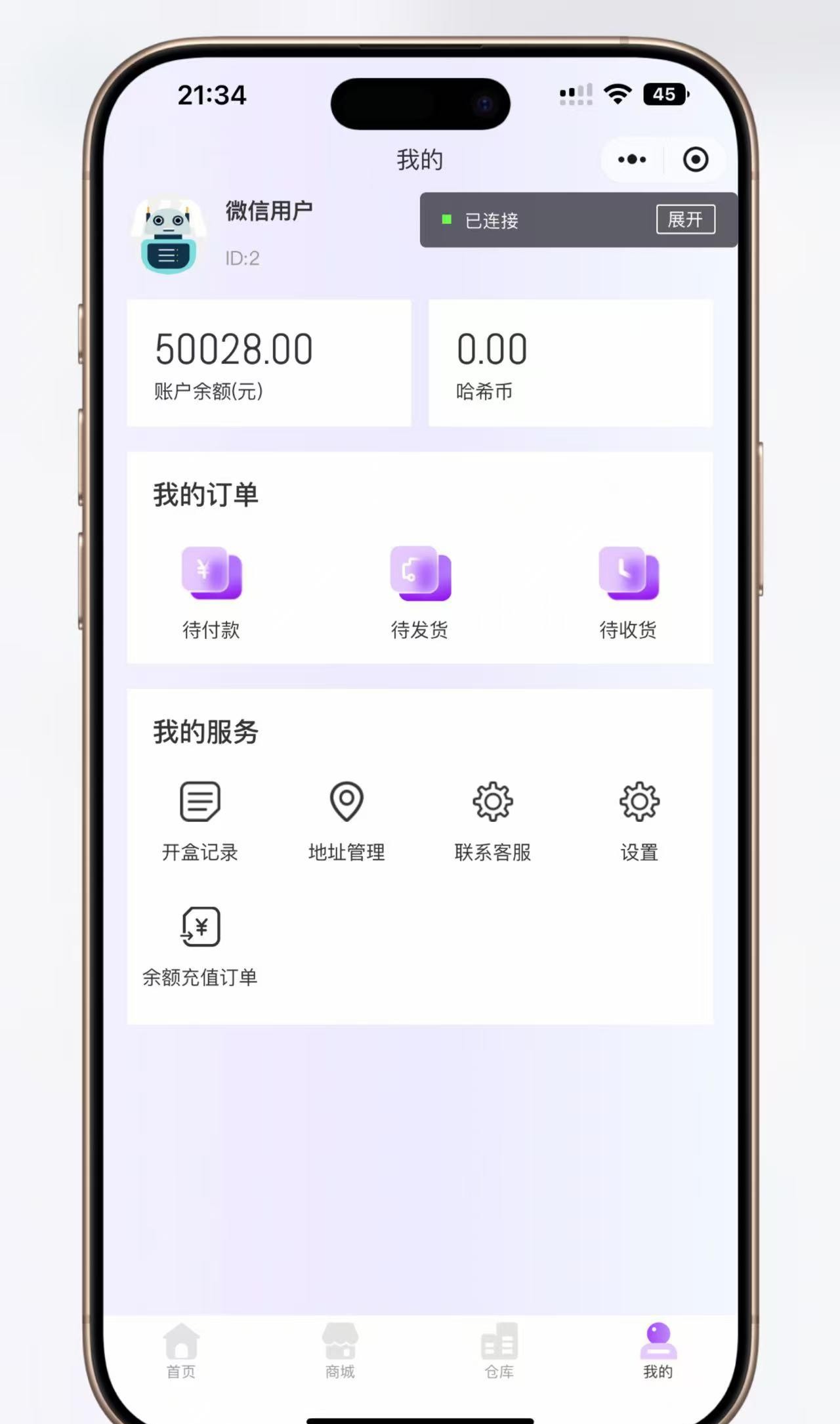Expand the 已连接 debug panel
The width and height of the screenshot is (840, 1424).
[685, 219]
